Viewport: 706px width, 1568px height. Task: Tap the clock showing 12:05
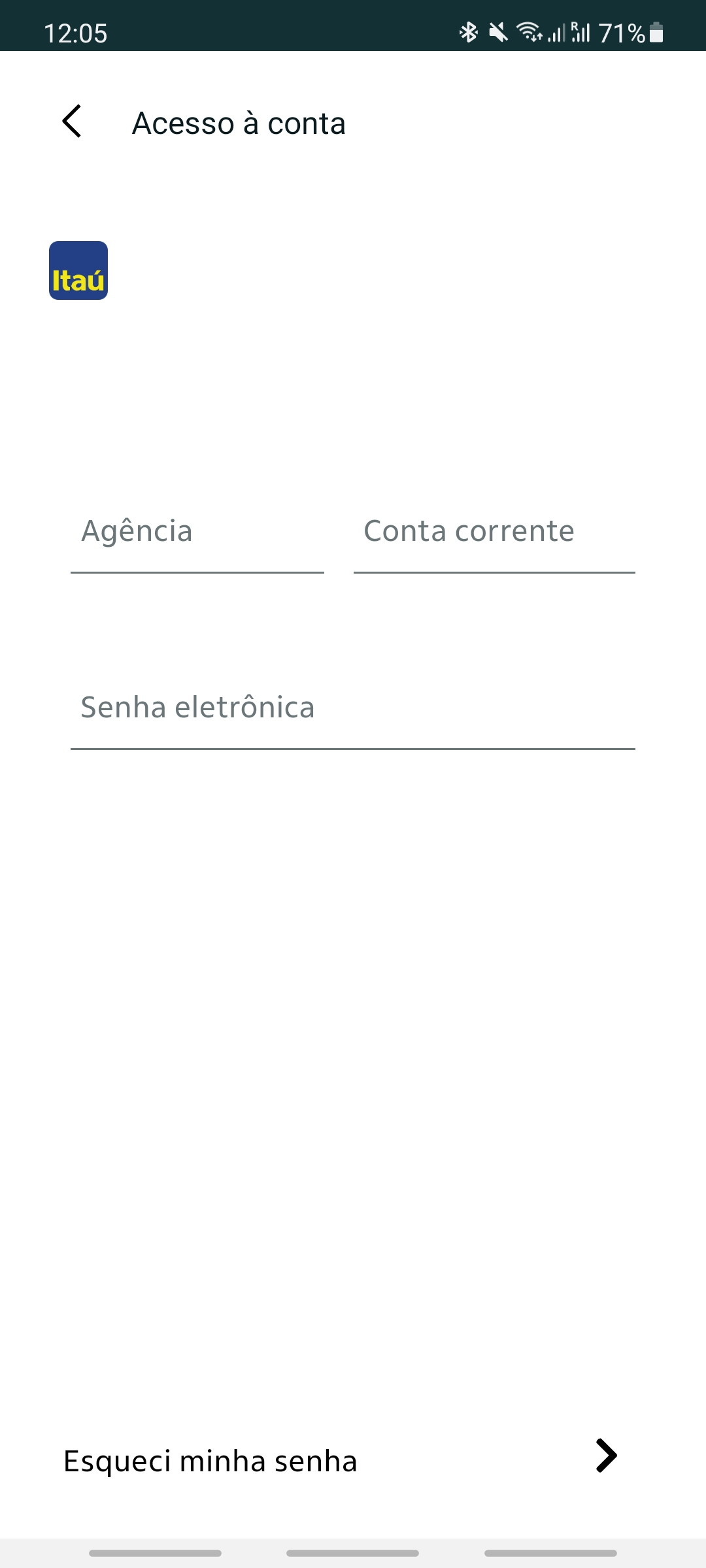pos(76,32)
